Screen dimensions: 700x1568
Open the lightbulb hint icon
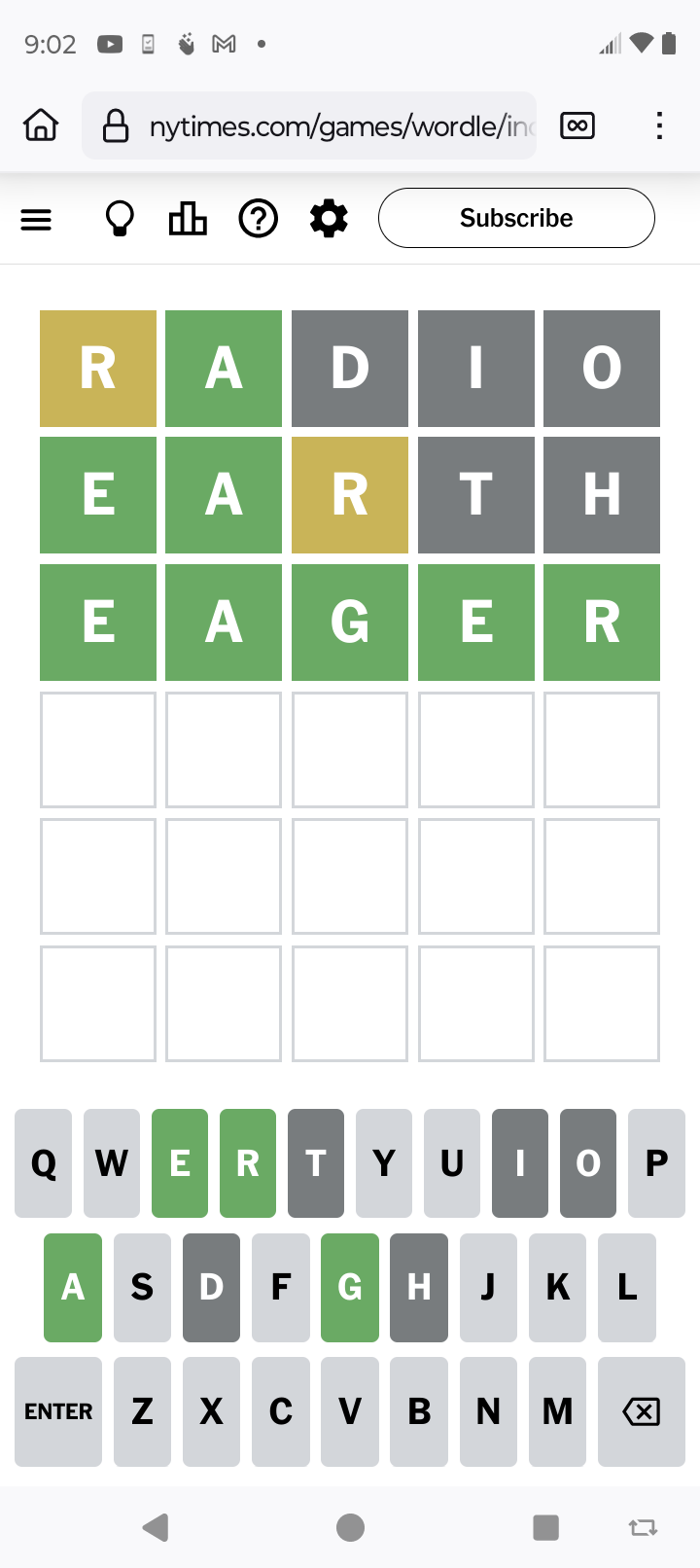[x=120, y=219]
